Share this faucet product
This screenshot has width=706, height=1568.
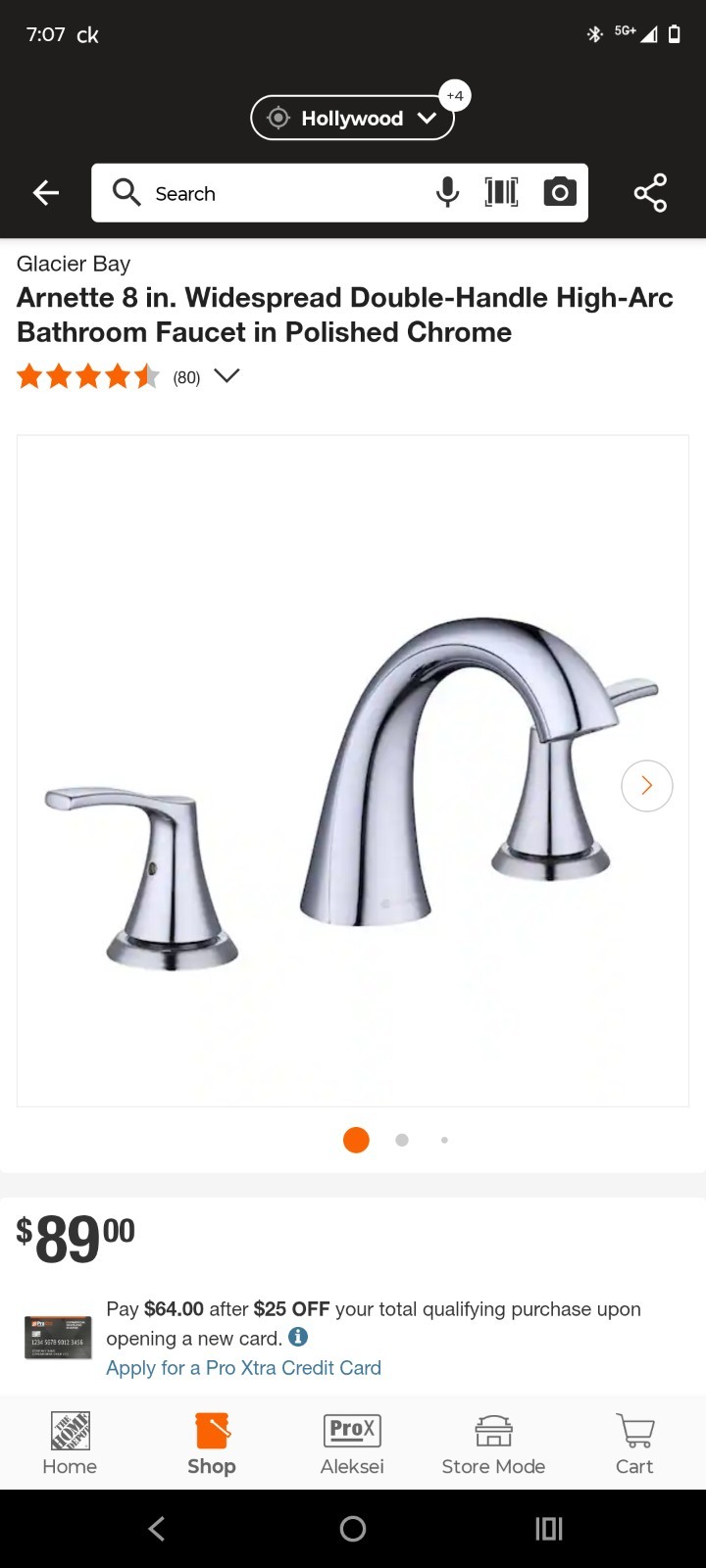point(650,193)
